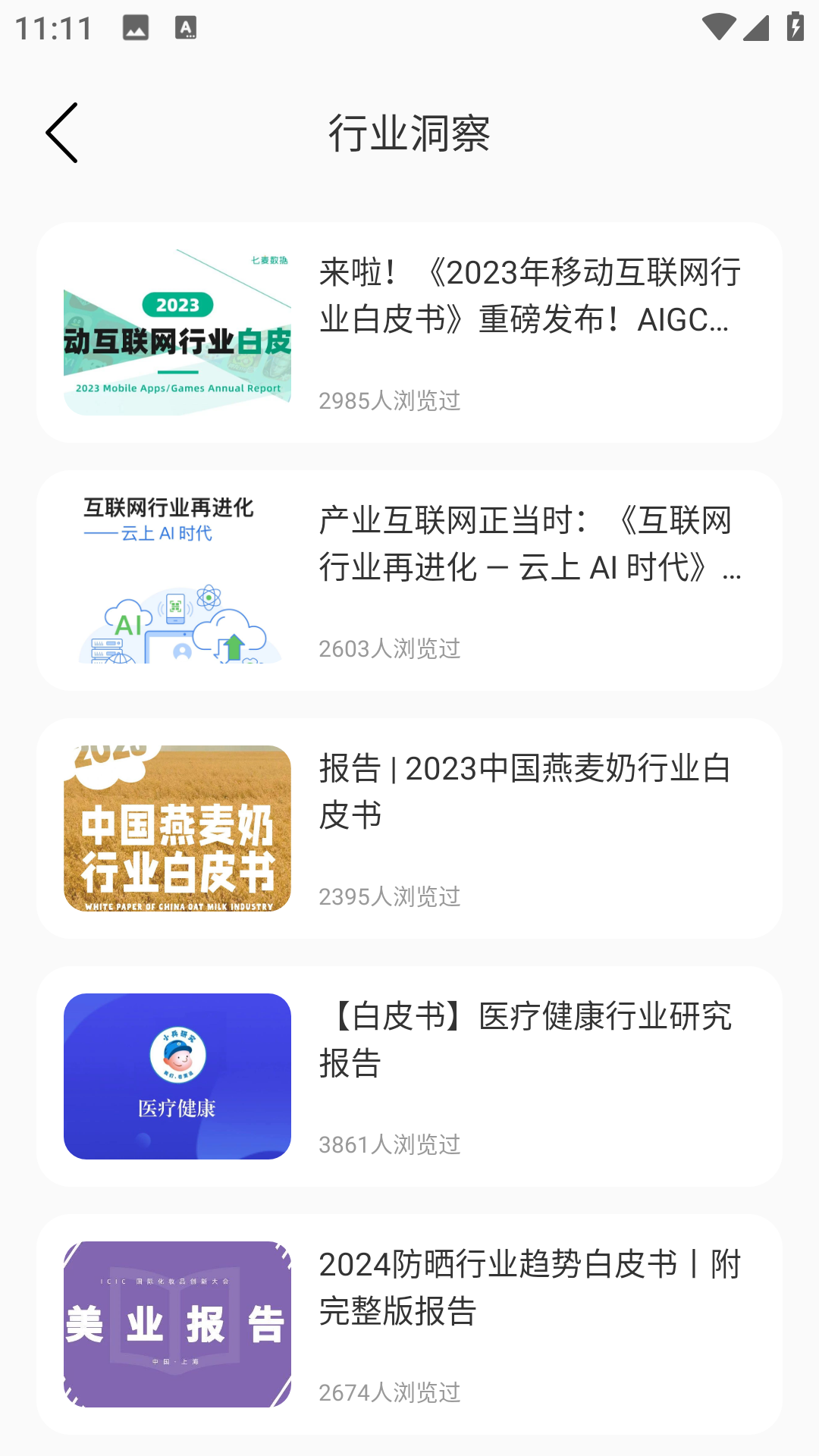Select the 中国燕麦奶行业白皮书 cover image

pos(176,828)
